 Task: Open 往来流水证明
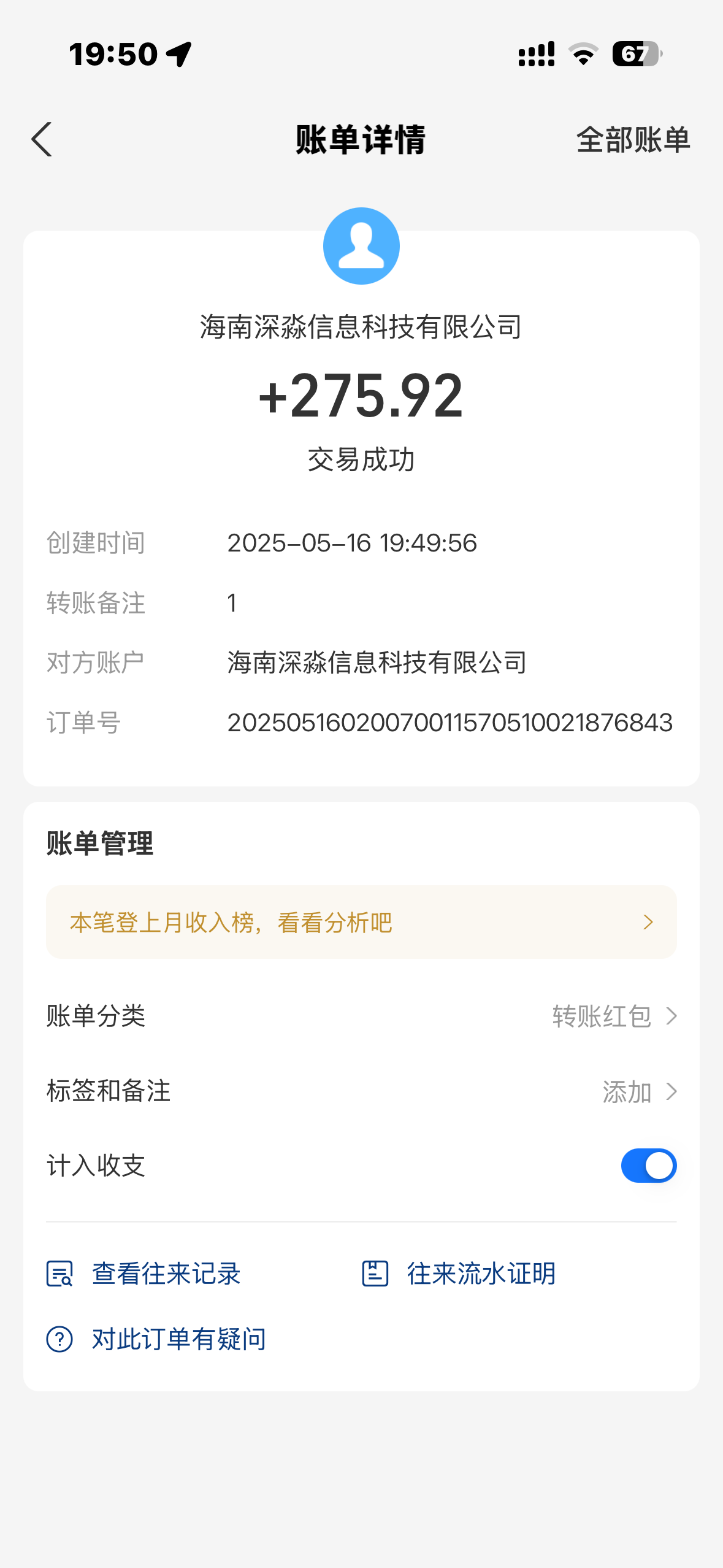(x=459, y=1274)
